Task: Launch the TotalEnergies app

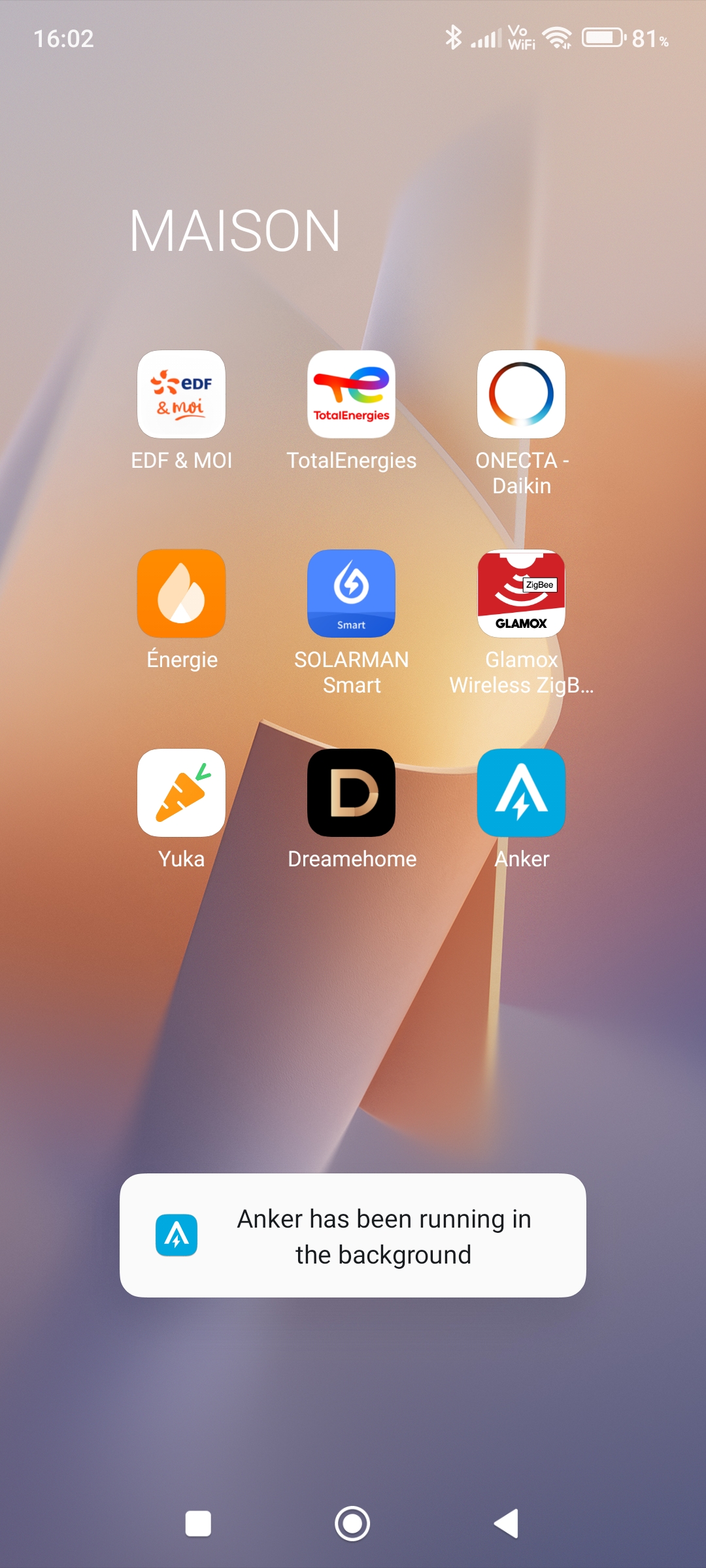Action: pos(351,395)
